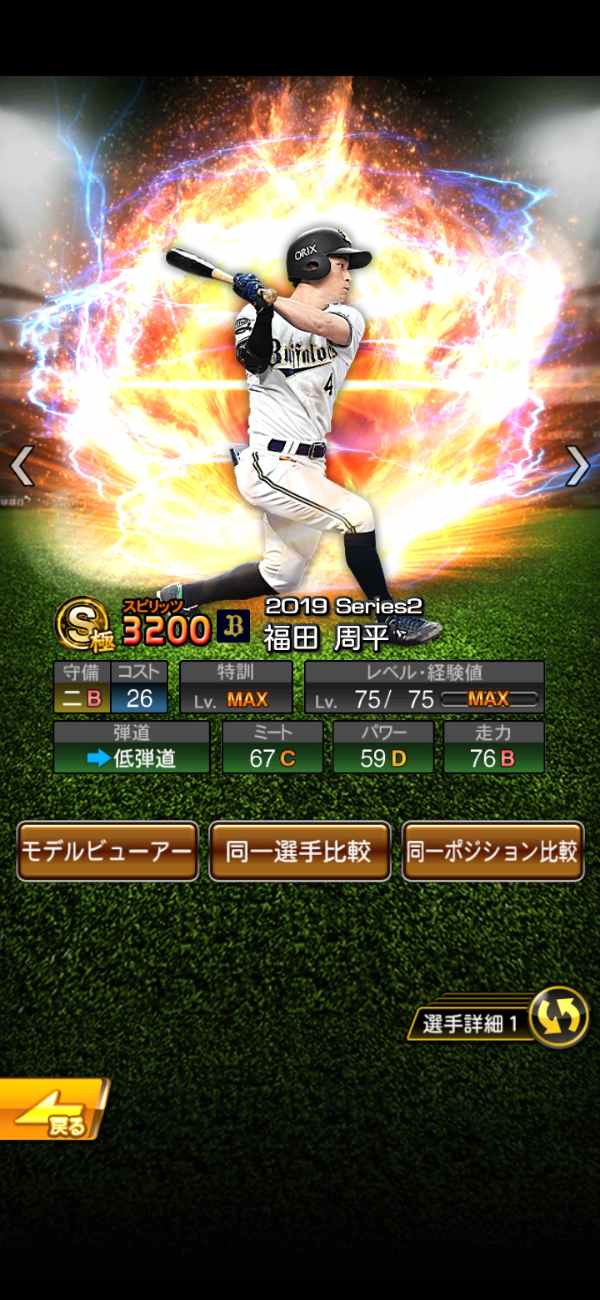Switch the 選手詳細 1 detail view
The width and height of the screenshot is (600, 1300).
[x=557, y=1019]
